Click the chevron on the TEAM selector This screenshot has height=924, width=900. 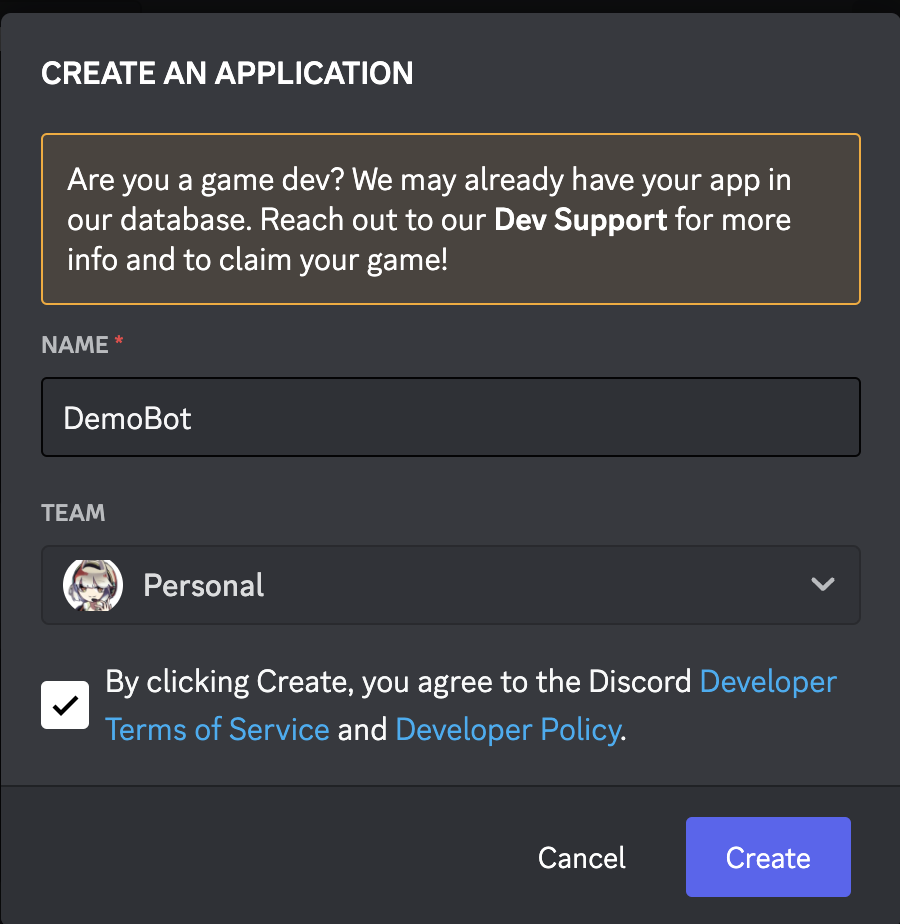(x=823, y=584)
